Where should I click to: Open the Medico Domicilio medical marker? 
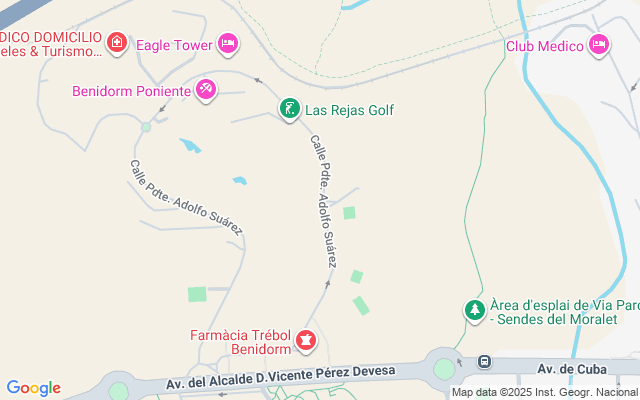(x=117, y=42)
